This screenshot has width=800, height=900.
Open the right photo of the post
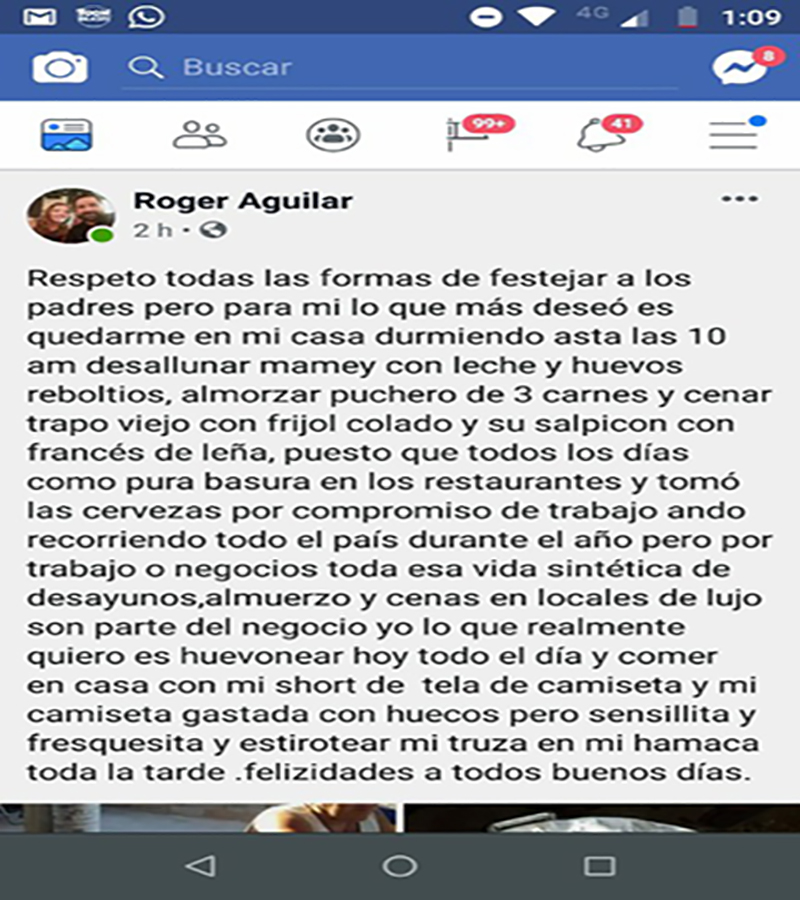click(x=600, y=818)
